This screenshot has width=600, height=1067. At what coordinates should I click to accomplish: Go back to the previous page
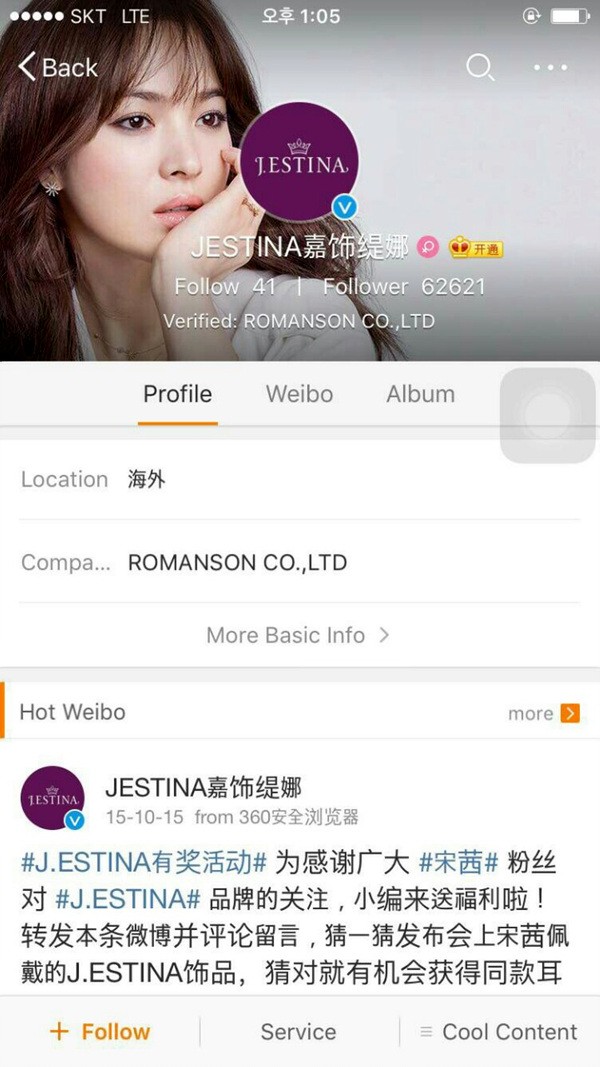(x=58, y=68)
